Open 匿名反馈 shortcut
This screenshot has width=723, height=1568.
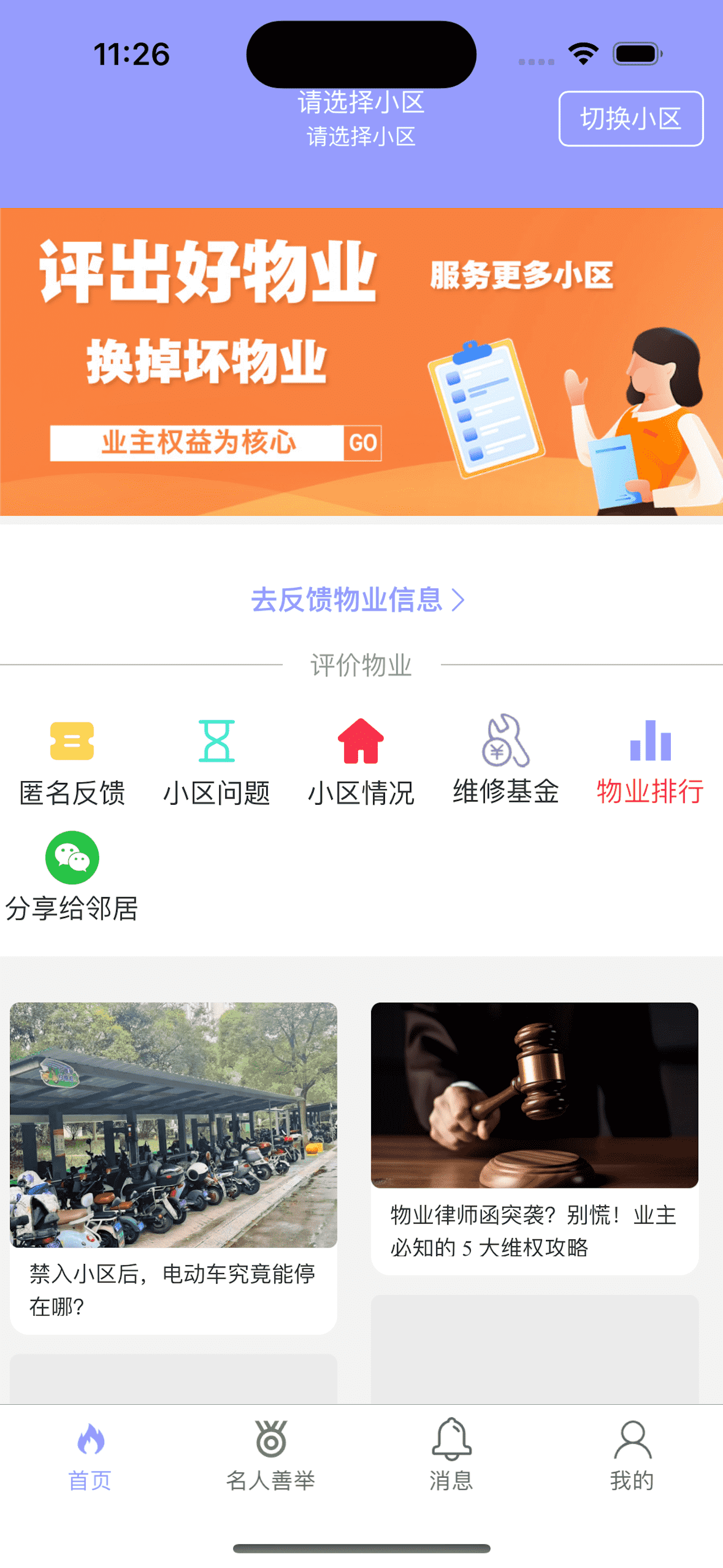tap(72, 762)
